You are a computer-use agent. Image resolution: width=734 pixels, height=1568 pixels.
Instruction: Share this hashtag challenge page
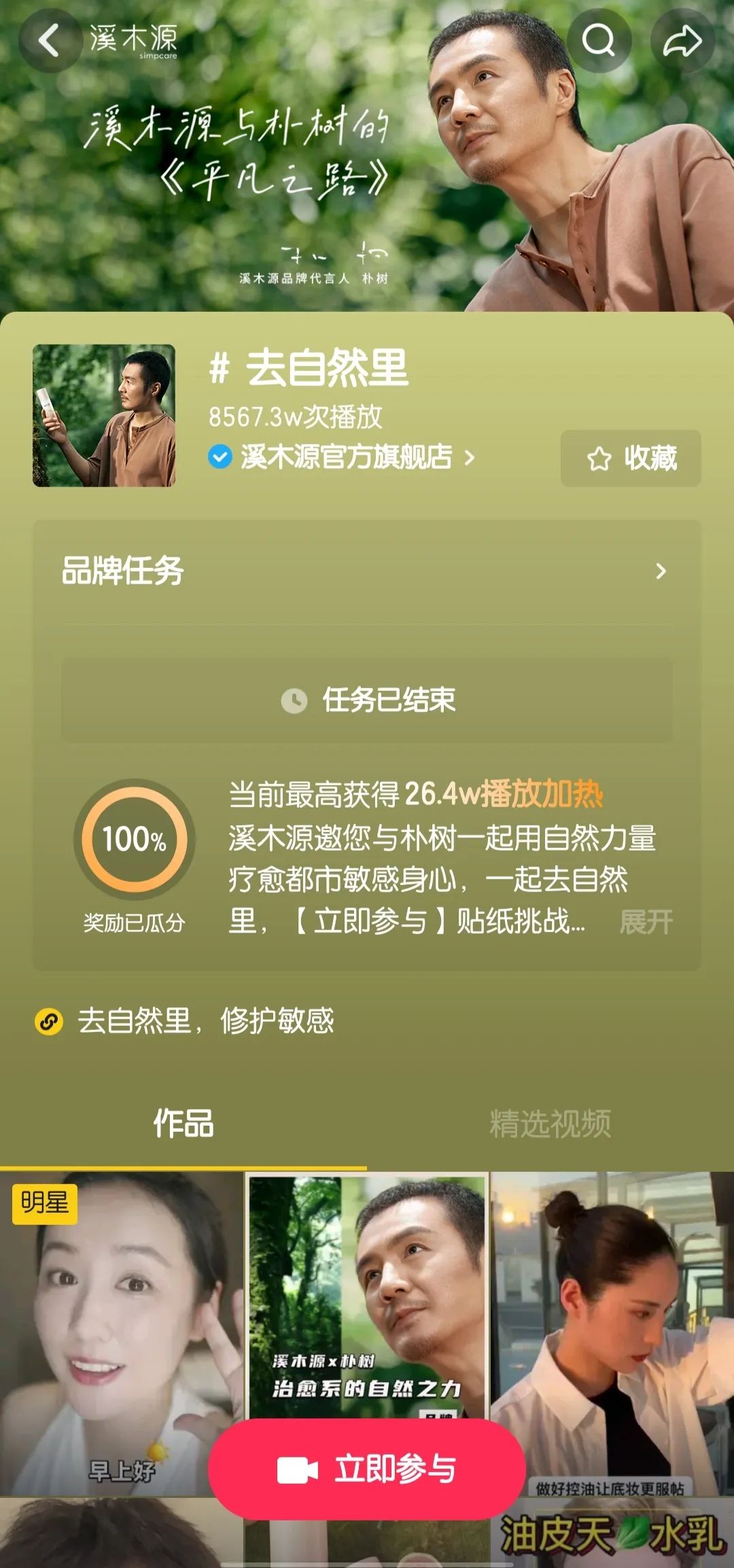[x=682, y=41]
